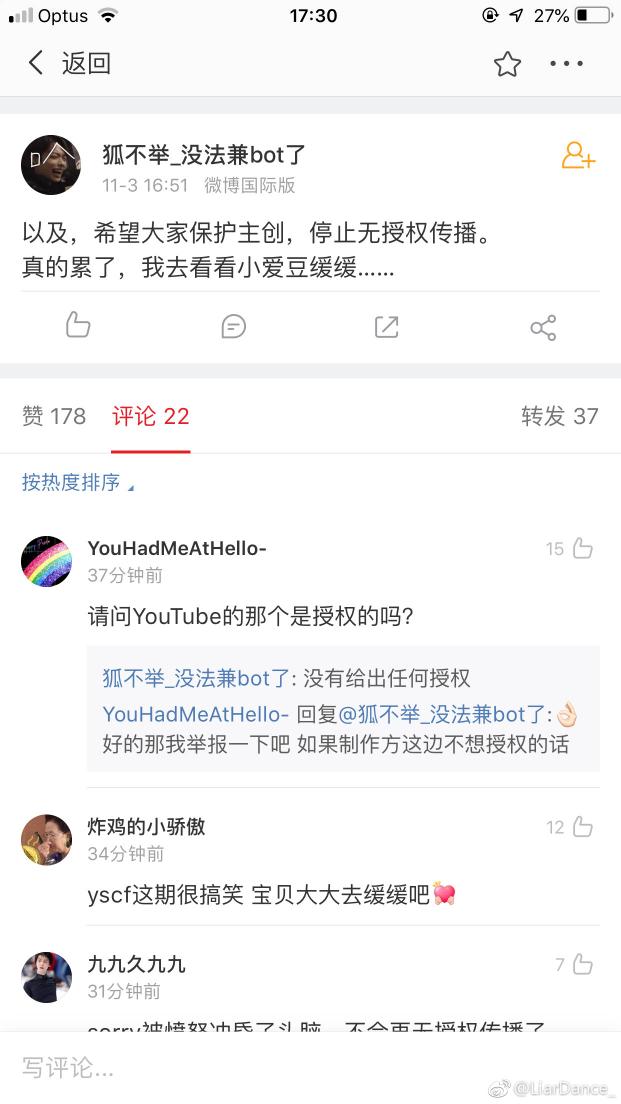Like the main post with thumbs-up
The width and height of the screenshot is (621, 1104).
78,326
